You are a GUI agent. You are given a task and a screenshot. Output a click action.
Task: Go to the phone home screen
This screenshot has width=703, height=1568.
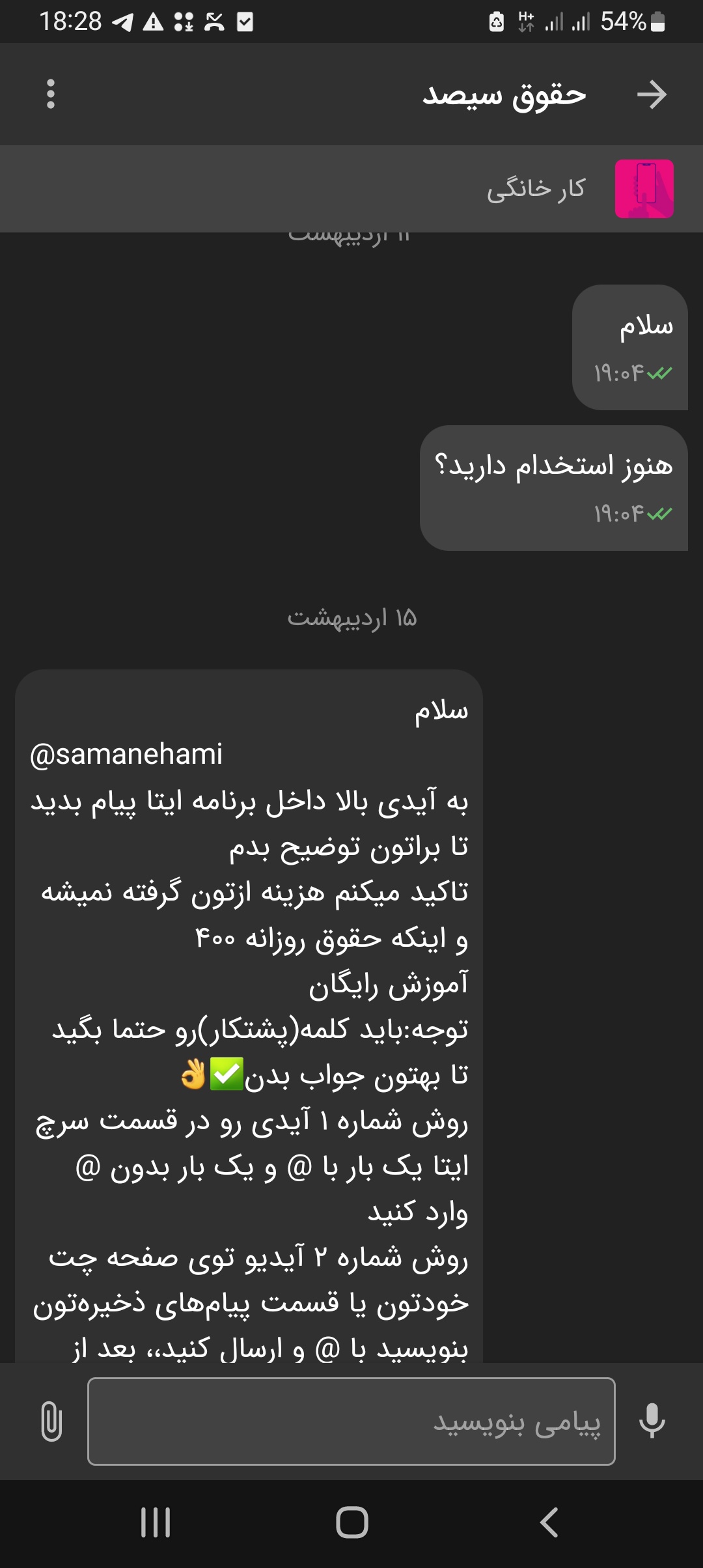click(351, 1522)
